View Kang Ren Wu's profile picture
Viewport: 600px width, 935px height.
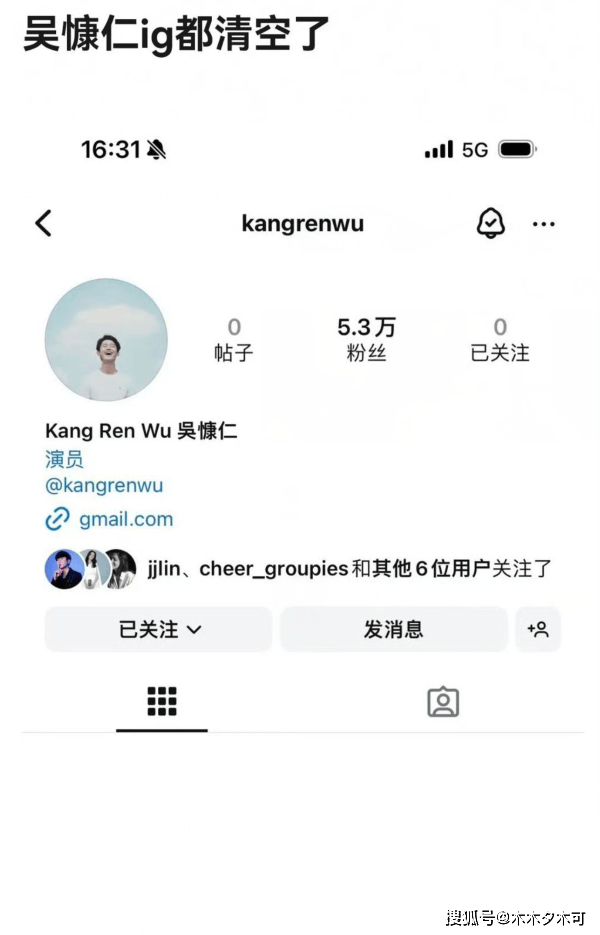click(x=106, y=340)
